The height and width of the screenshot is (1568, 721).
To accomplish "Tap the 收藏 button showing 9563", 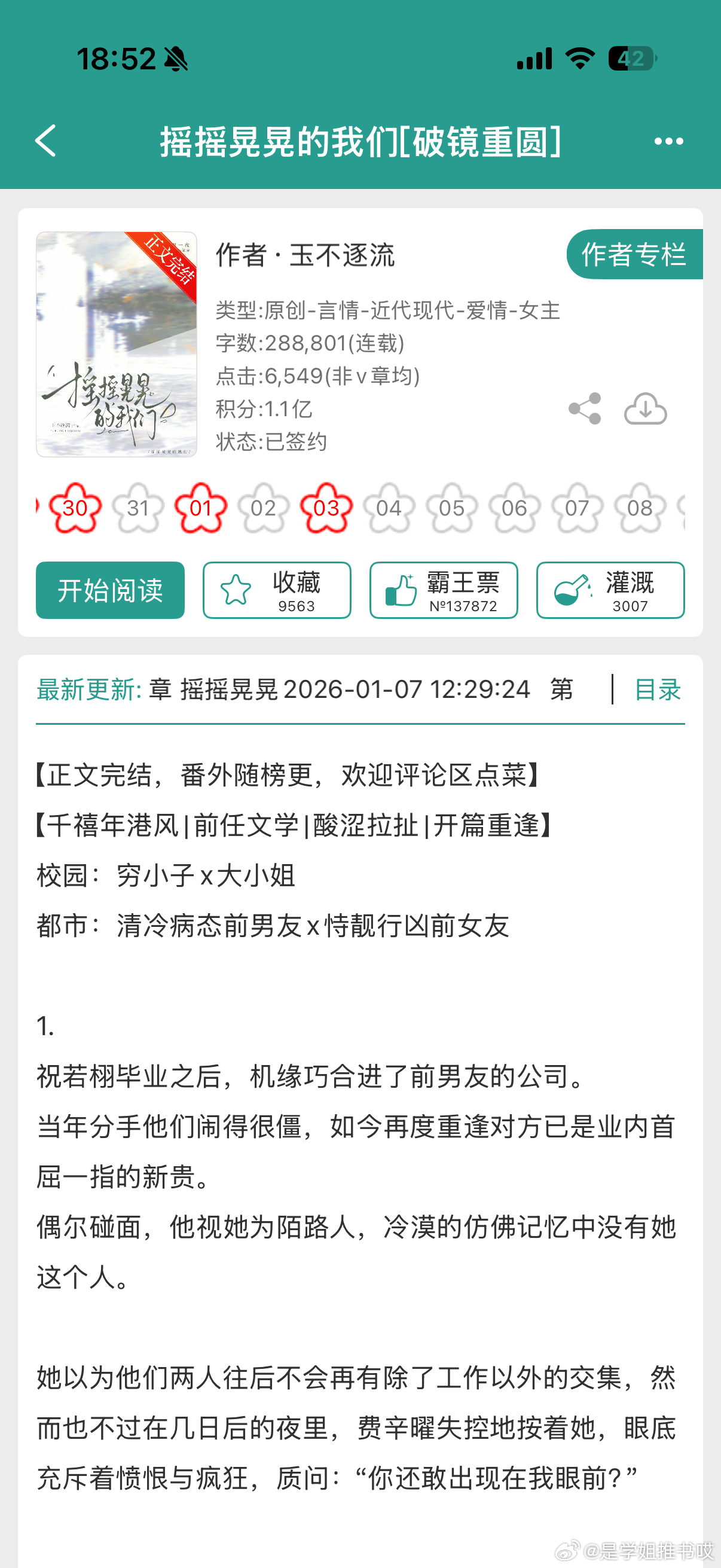I will pyautogui.click(x=277, y=590).
